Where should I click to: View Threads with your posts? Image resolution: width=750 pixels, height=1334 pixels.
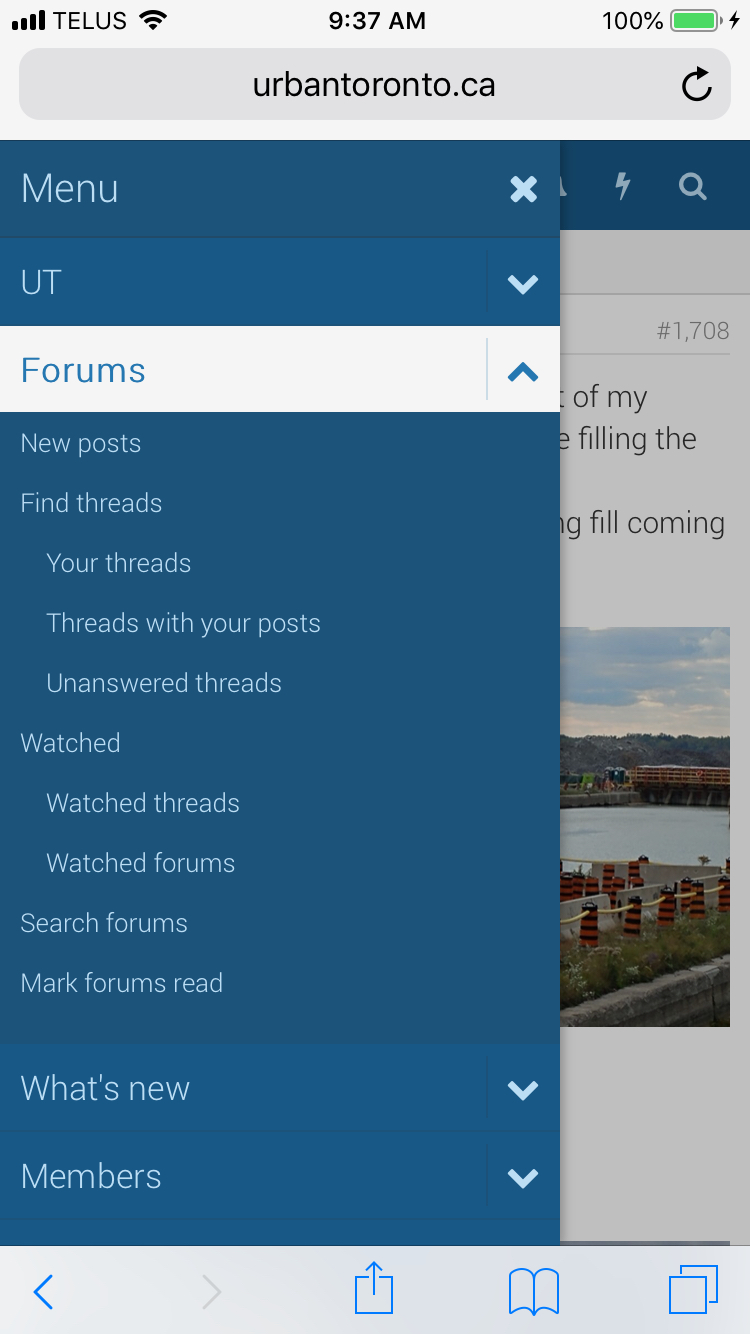pyautogui.click(x=183, y=623)
